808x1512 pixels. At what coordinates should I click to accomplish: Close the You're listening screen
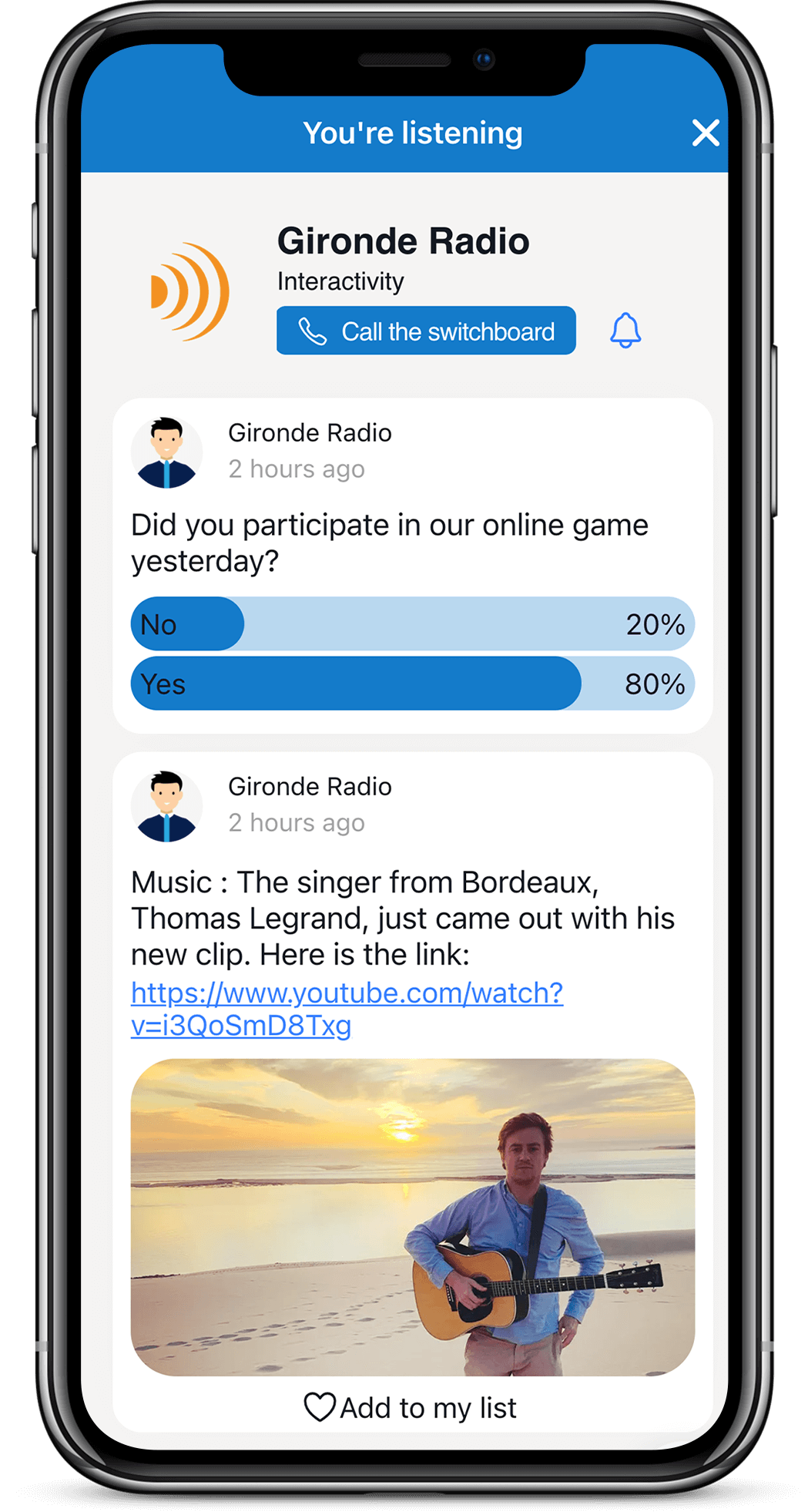pyautogui.click(x=705, y=133)
